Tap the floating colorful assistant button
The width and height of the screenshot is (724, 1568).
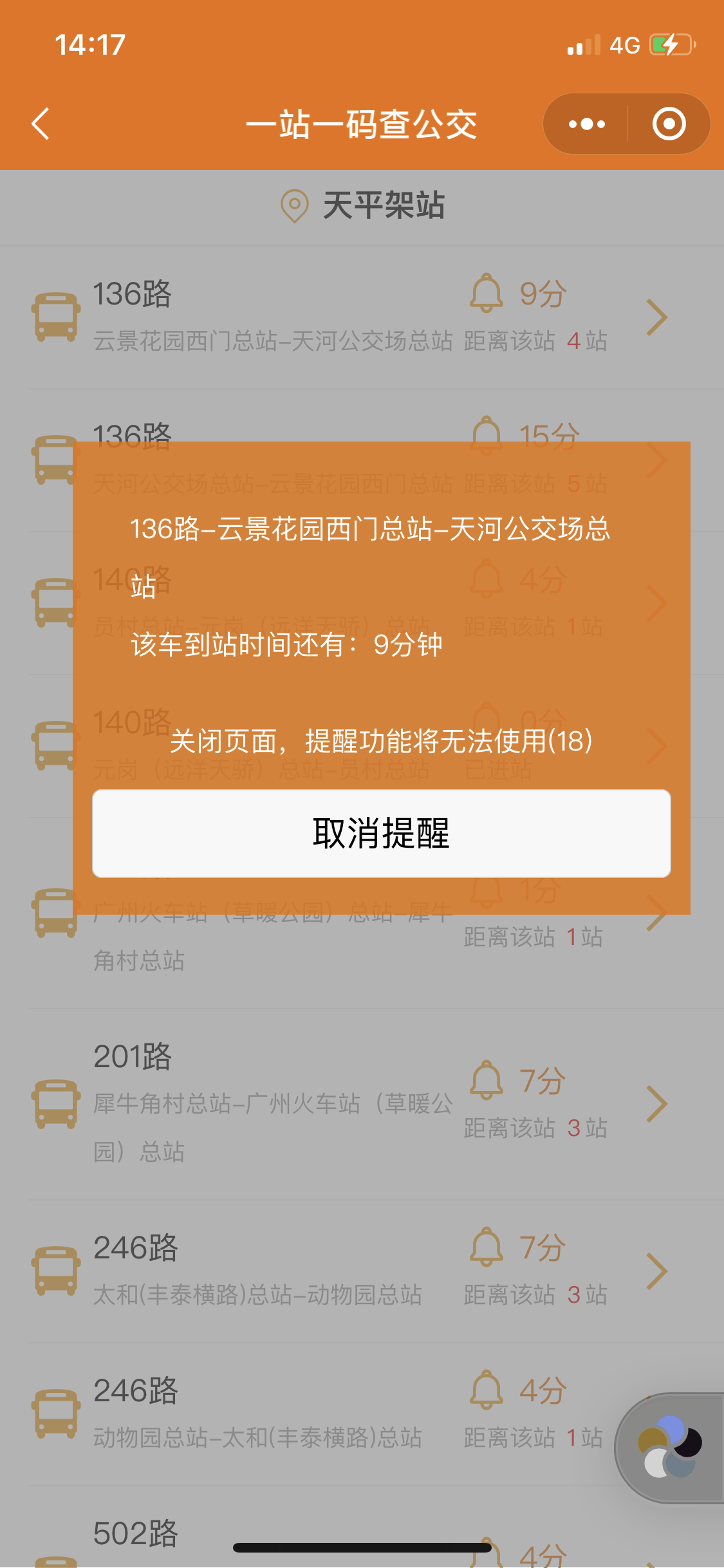[x=669, y=1448]
